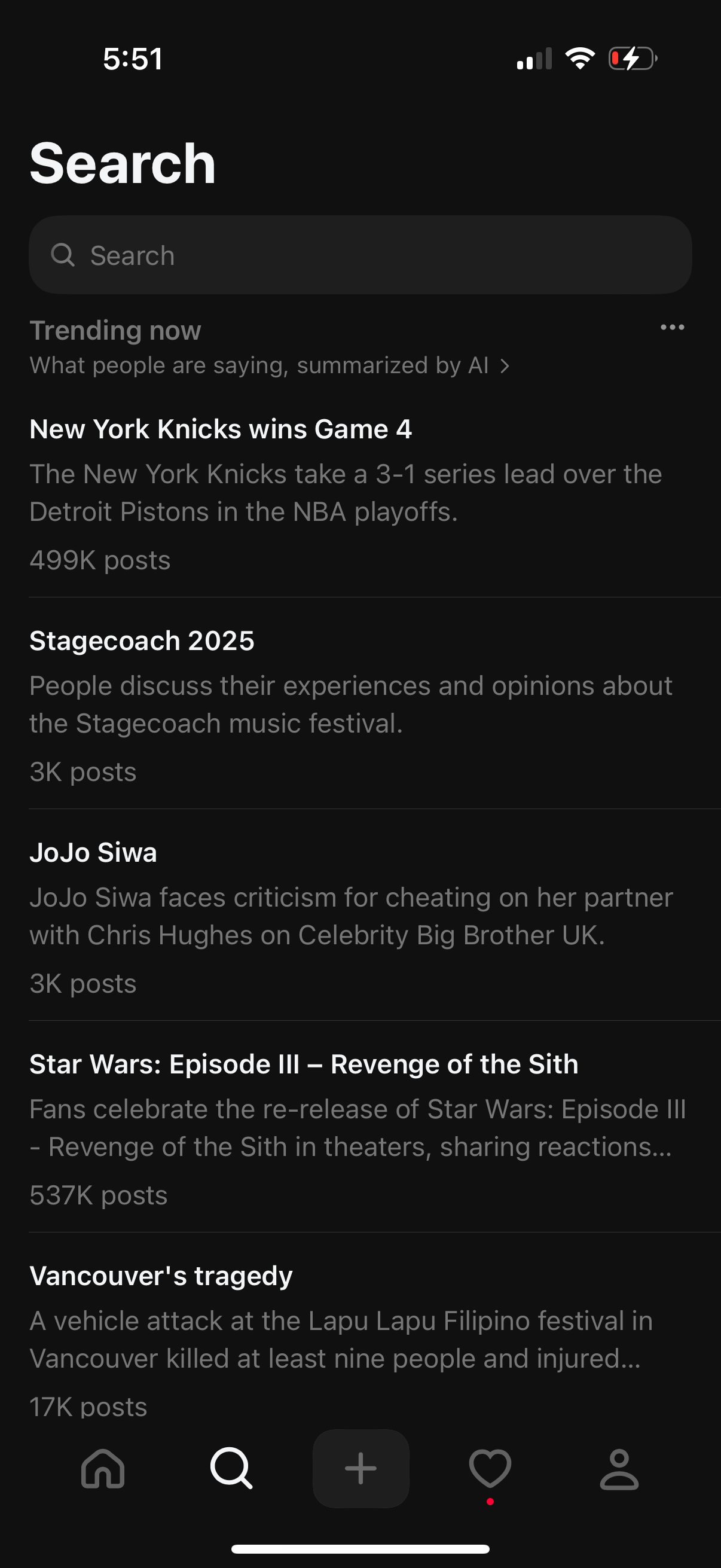Expand the AI summary with the chevron arrow
The width and height of the screenshot is (721, 1568).
pos(506,365)
